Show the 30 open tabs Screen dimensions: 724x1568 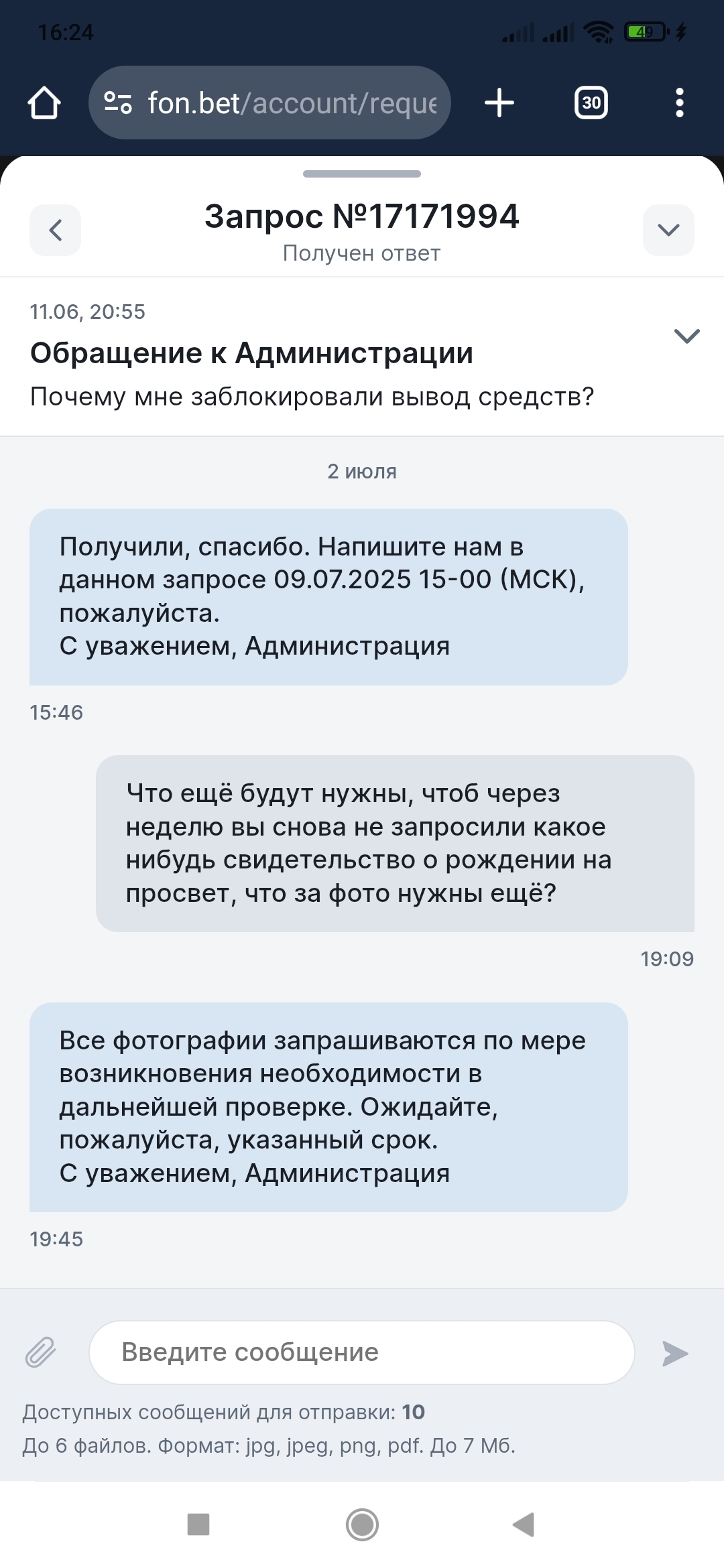[591, 103]
